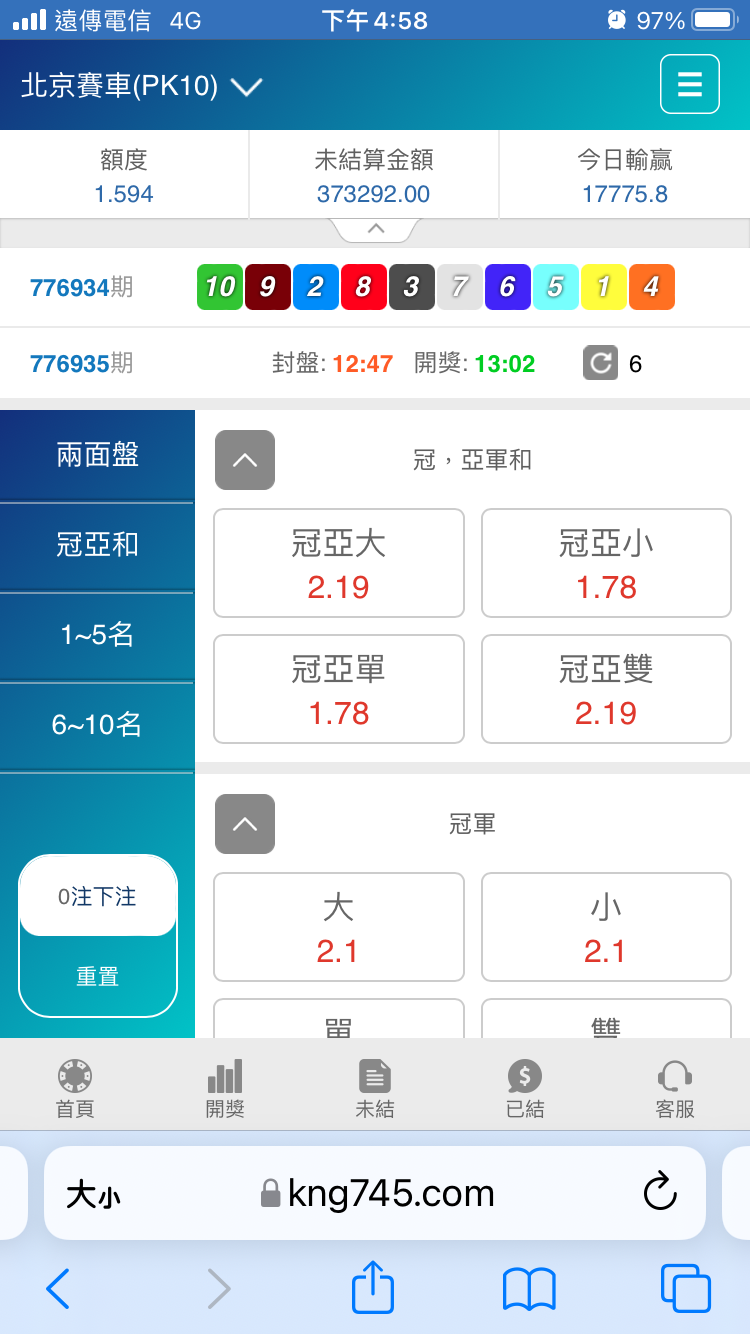Go to the 開獎 results tab

pyautogui.click(x=225, y=1089)
